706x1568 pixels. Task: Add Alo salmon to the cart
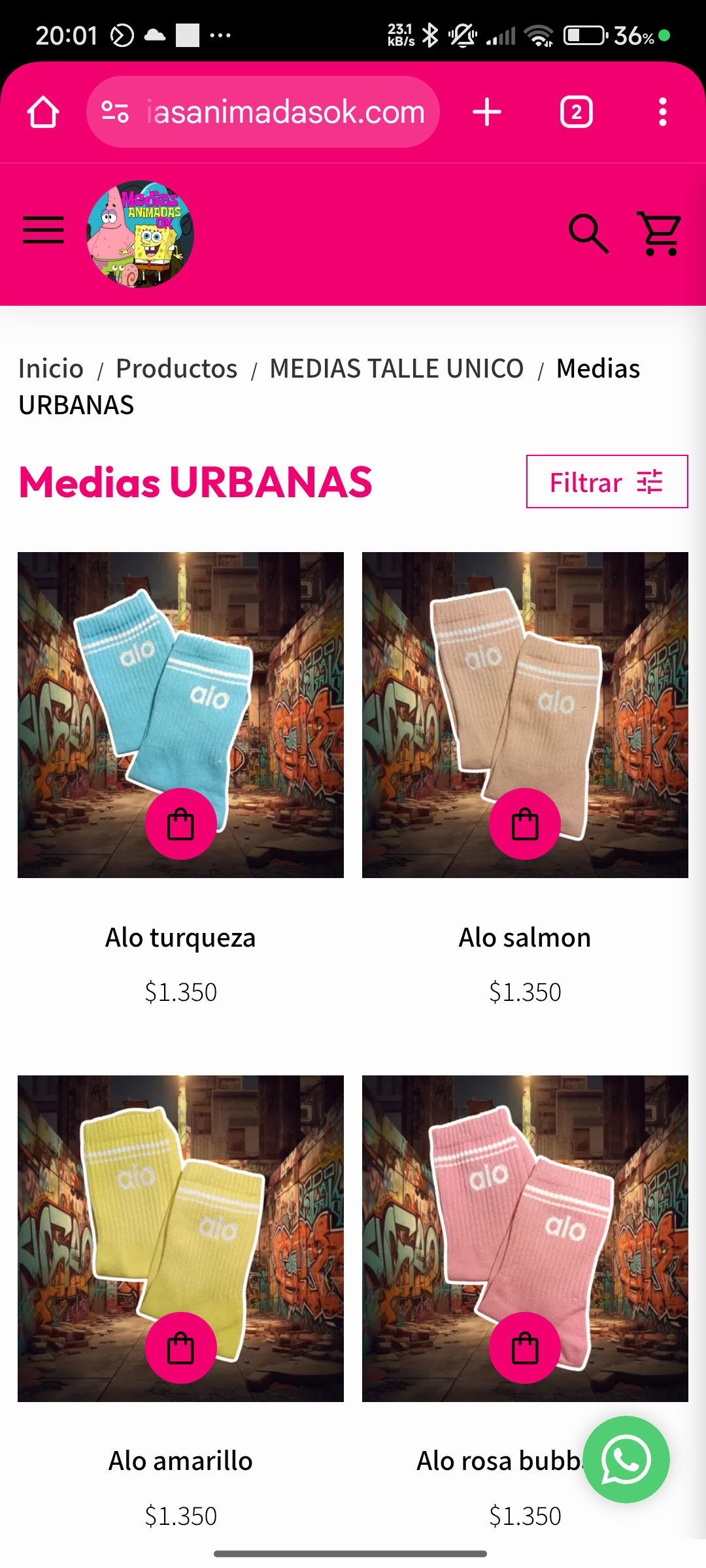pos(525,825)
